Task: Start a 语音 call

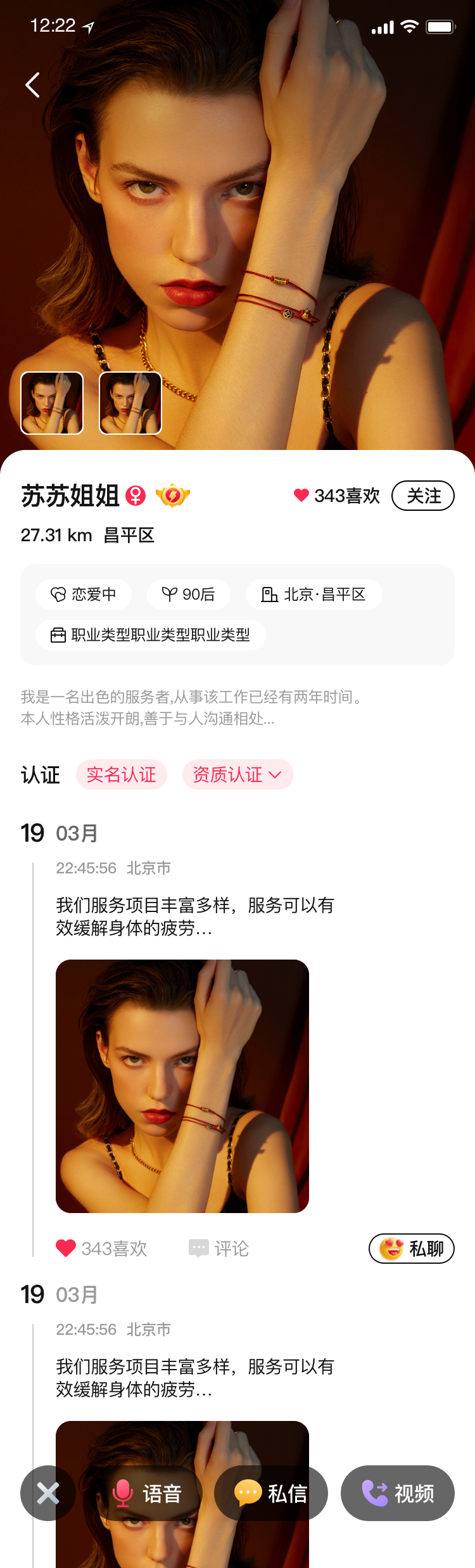Action: [x=148, y=1493]
